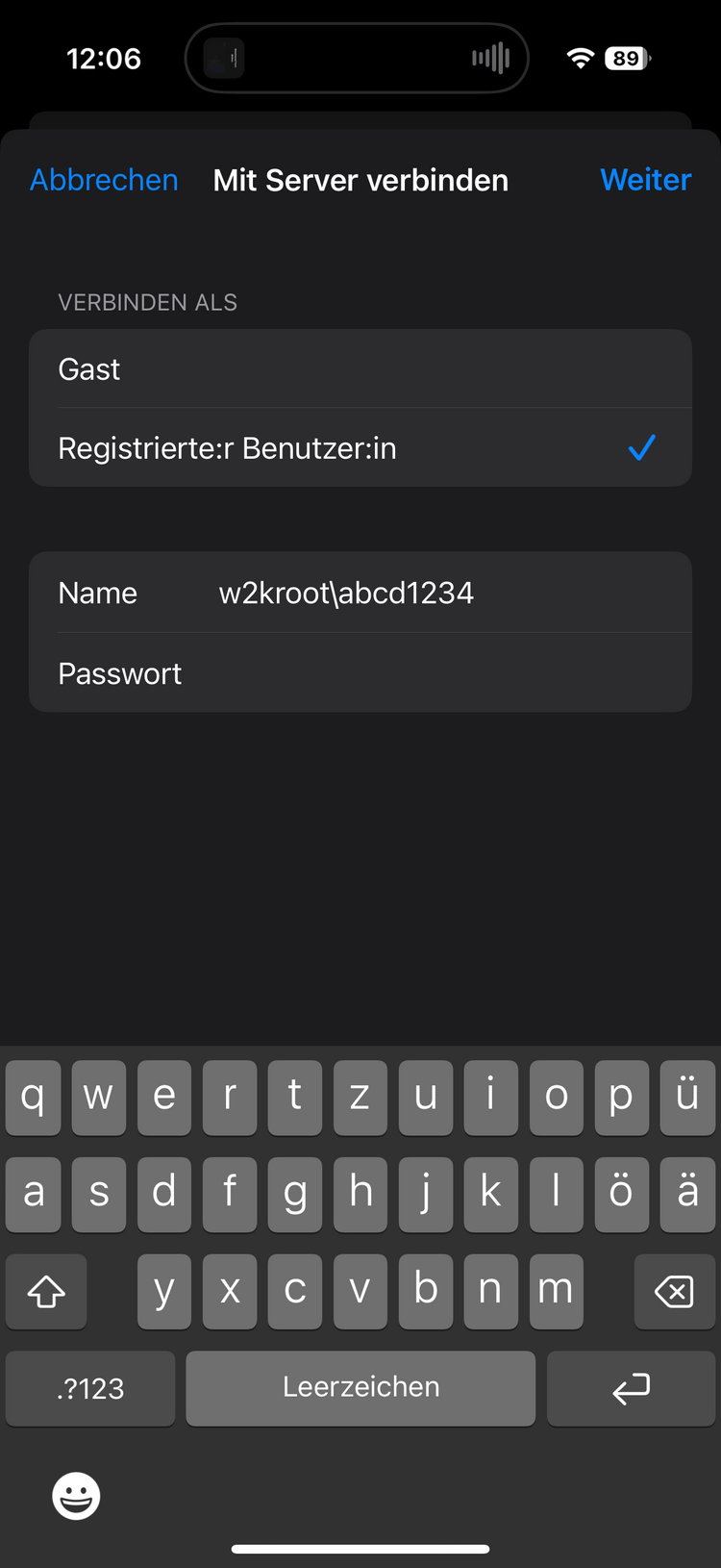This screenshot has height=1568, width=721.
Task: Tap the Leerzeichen space bar
Action: [x=360, y=1388]
